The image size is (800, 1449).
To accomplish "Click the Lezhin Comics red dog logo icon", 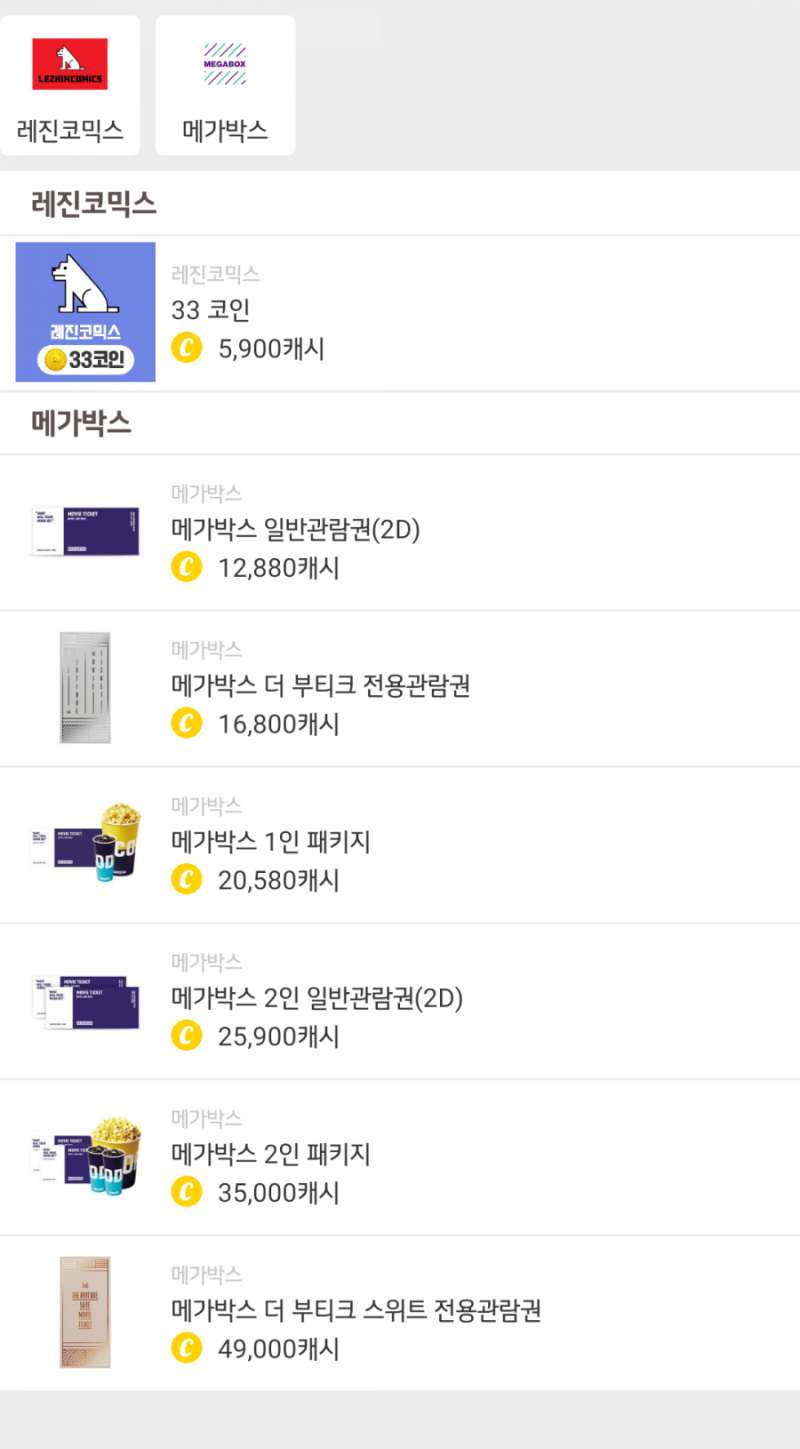I will click(x=70, y=62).
